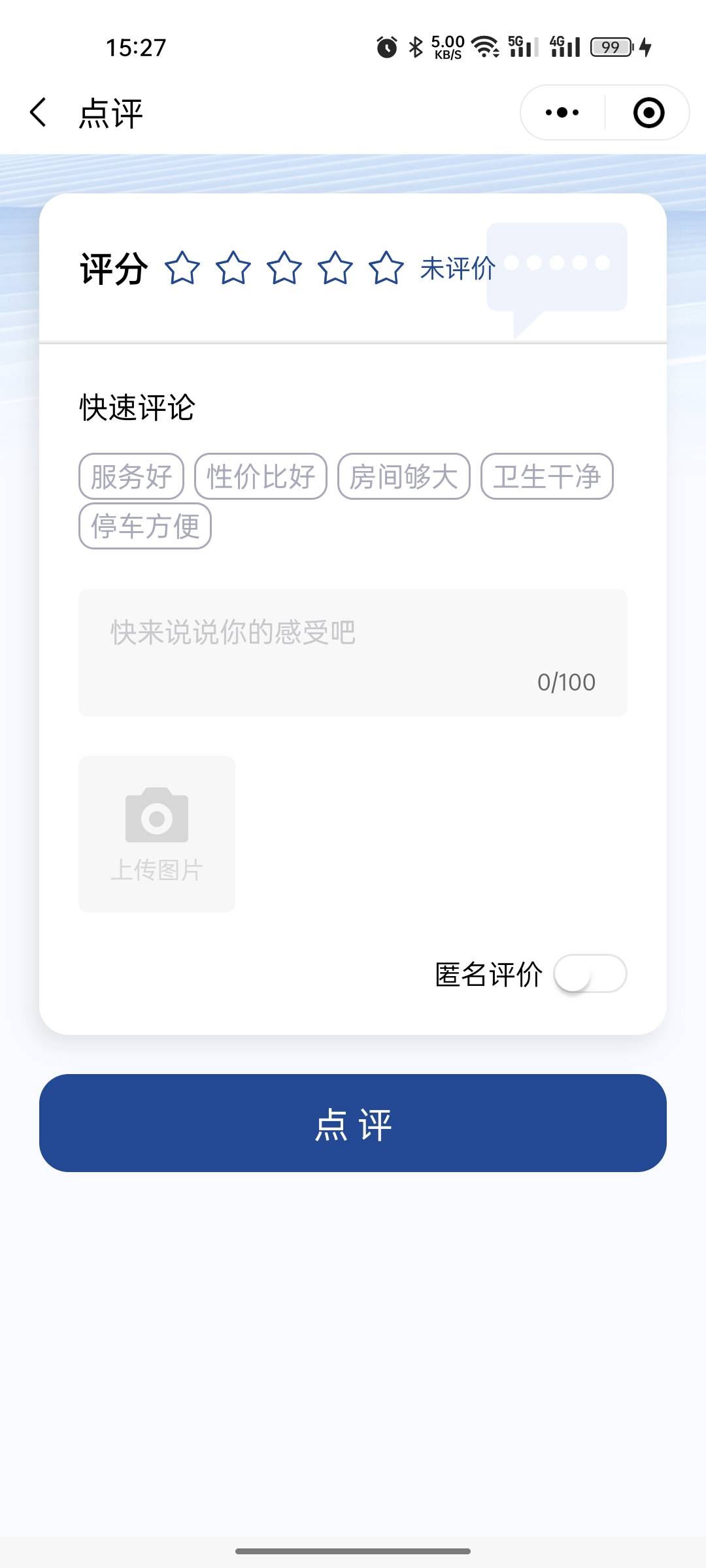This screenshot has height=1568, width=706.
Task: Go back from the 点评 page
Action: coord(39,112)
